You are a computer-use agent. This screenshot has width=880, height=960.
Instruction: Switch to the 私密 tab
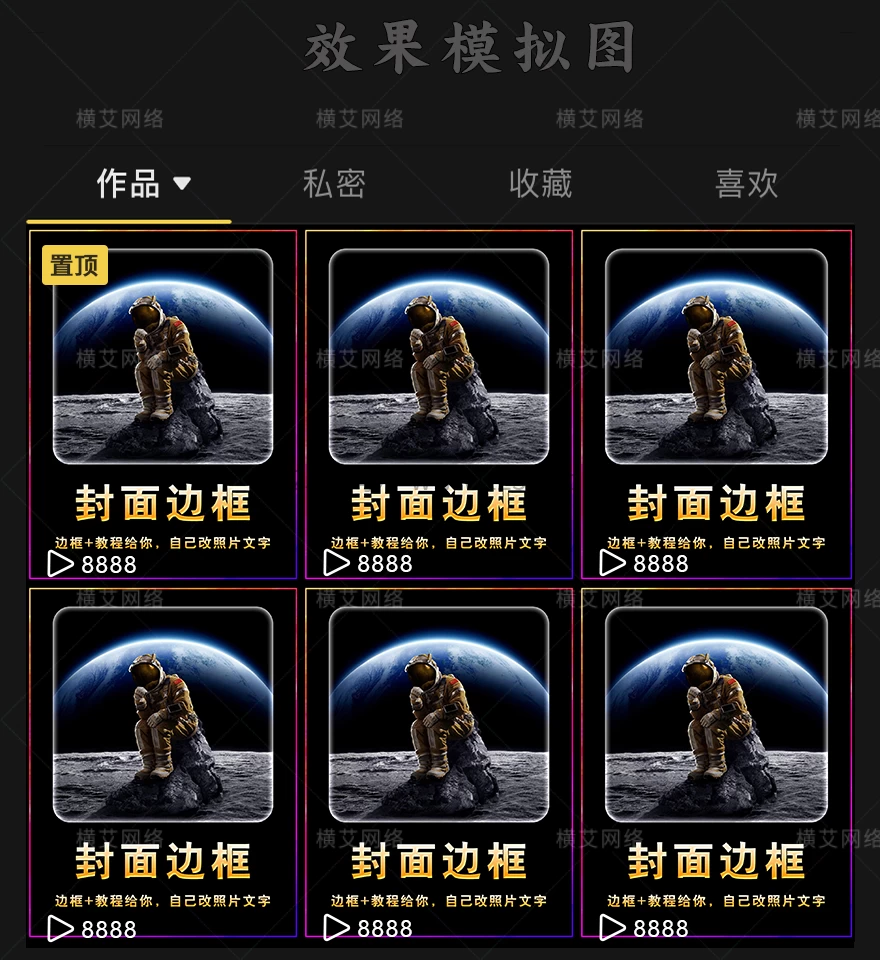click(x=335, y=183)
